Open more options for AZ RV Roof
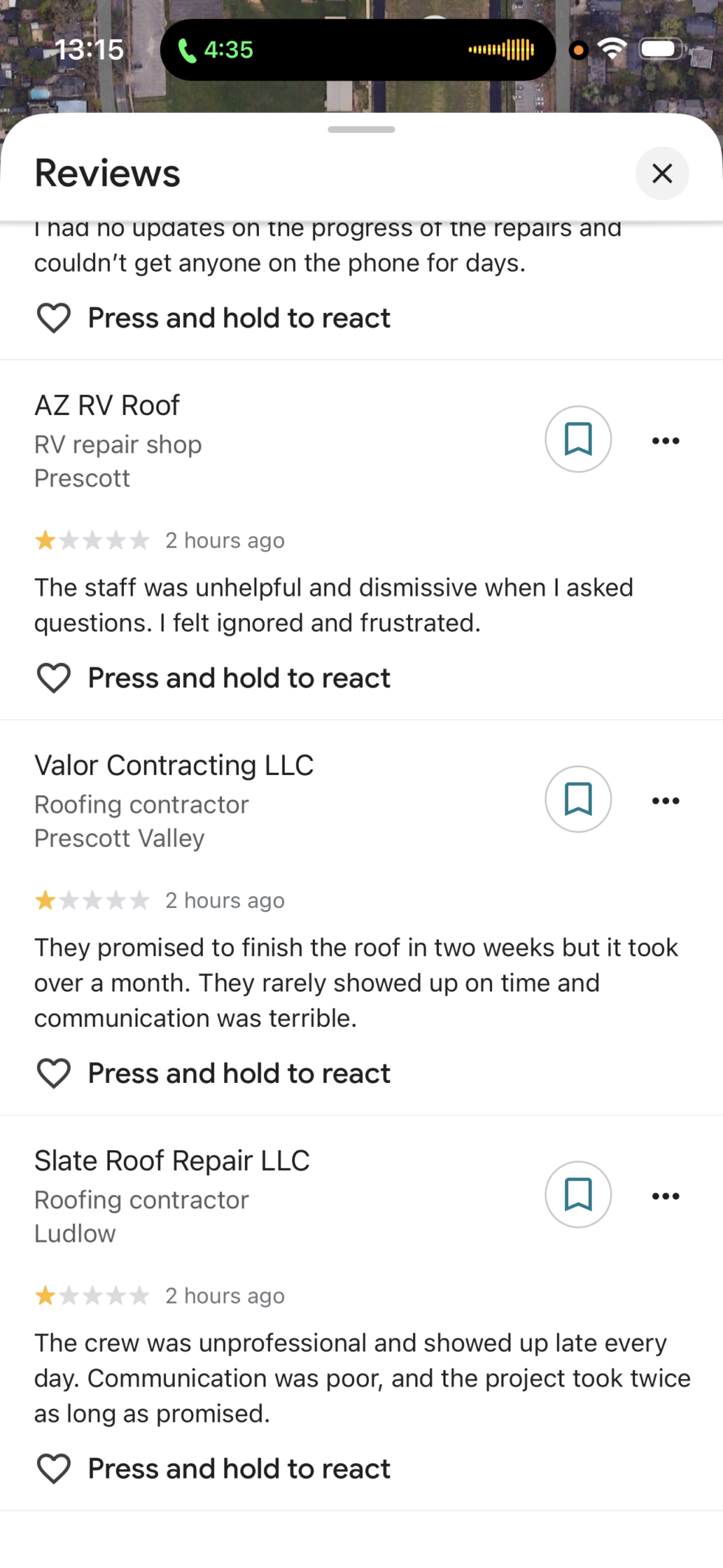Image resolution: width=723 pixels, height=1568 pixels. coord(665,441)
